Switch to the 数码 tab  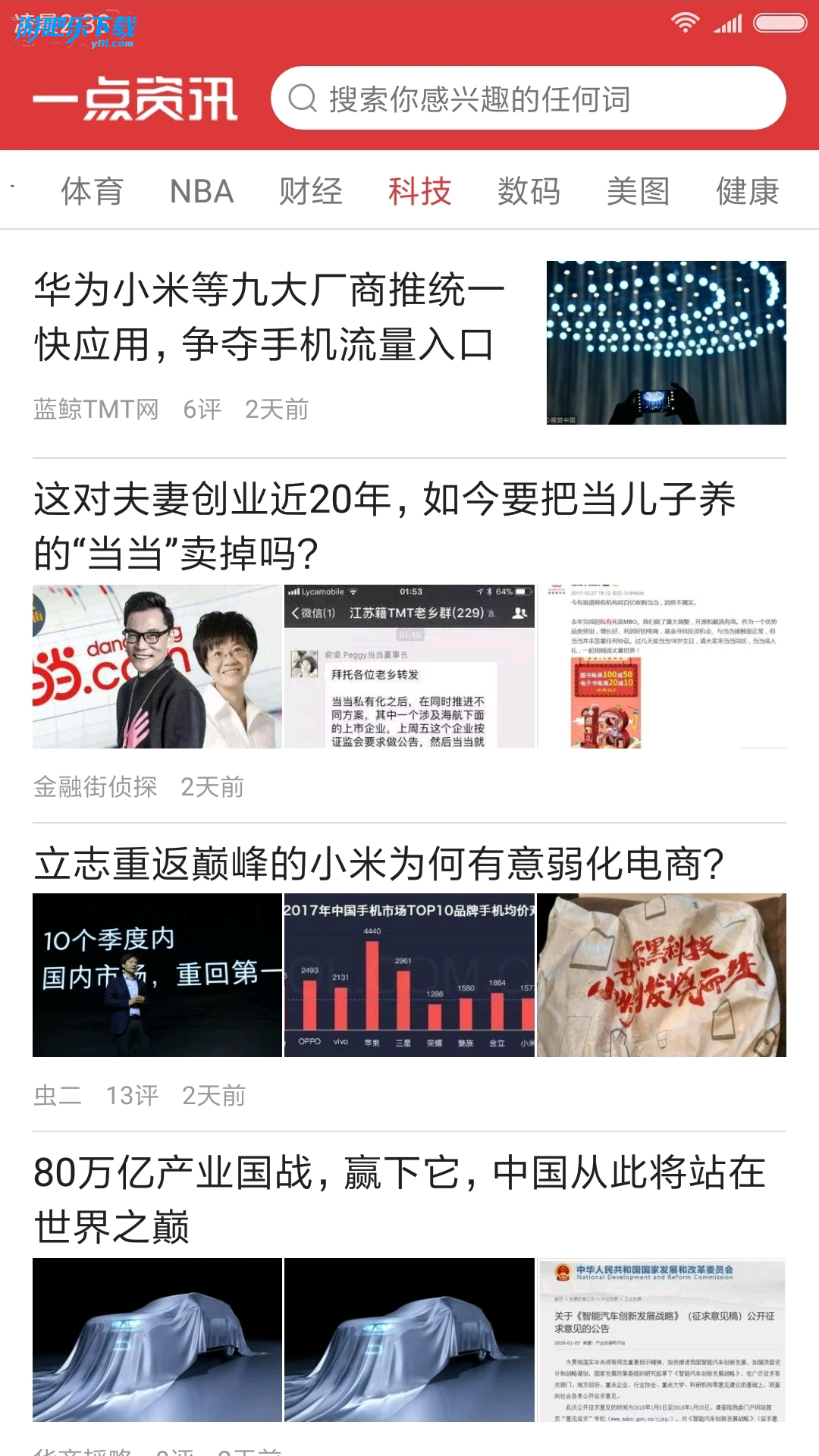(529, 191)
